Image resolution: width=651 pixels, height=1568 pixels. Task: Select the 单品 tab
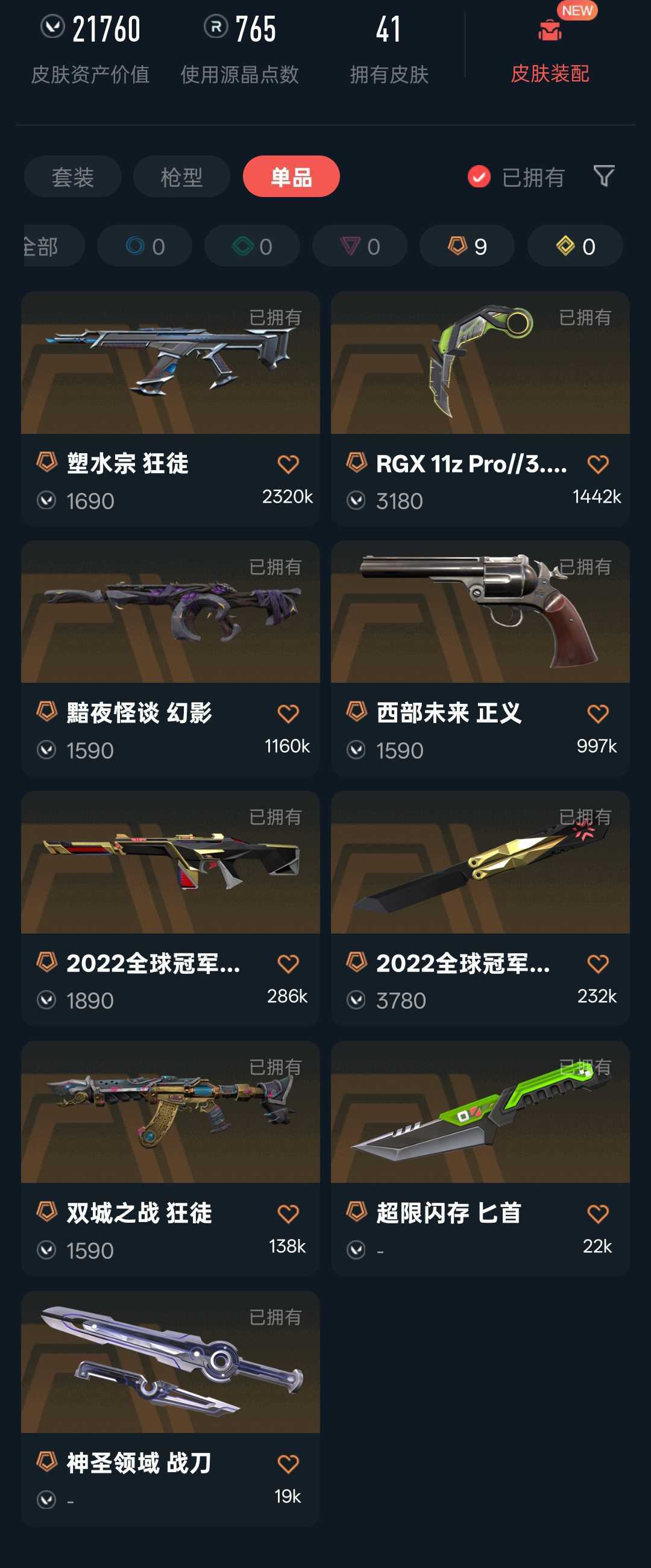pyautogui.click(x=291, y=177)
